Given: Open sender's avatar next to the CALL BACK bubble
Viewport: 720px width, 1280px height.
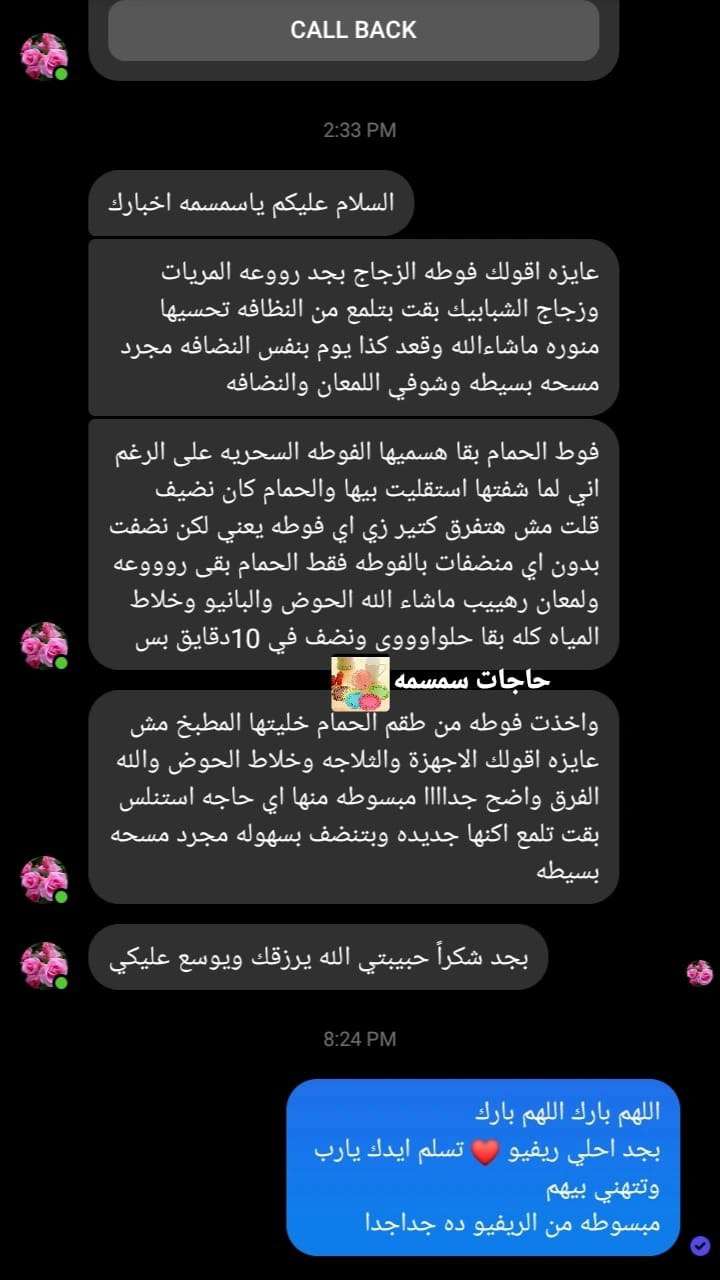Looking at the screenshot, I should (44, 56).
